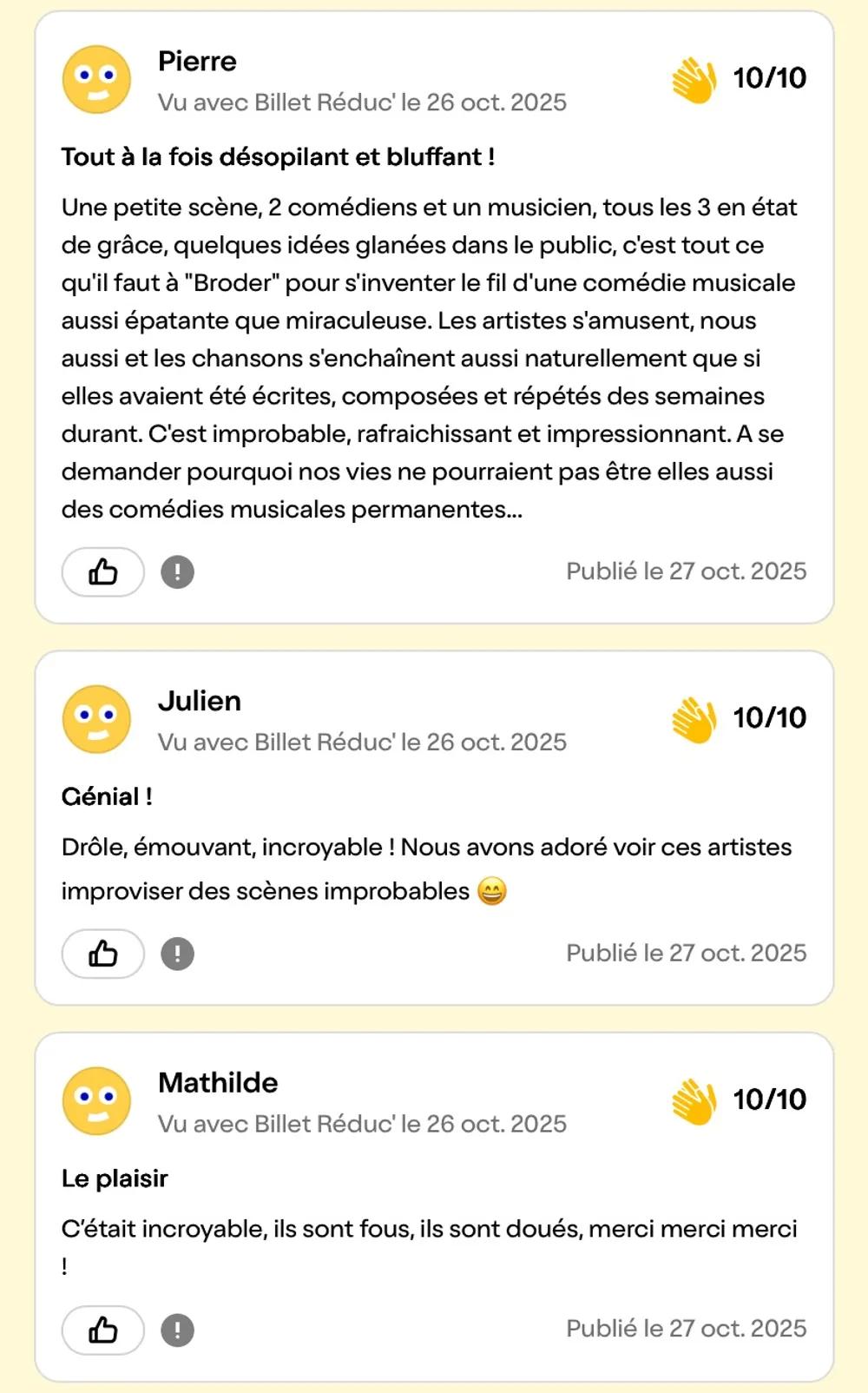Viewport: 868px width, 1393px height.
Task: Click the report icon under Julien's review
Action: (x=178, y=953)
